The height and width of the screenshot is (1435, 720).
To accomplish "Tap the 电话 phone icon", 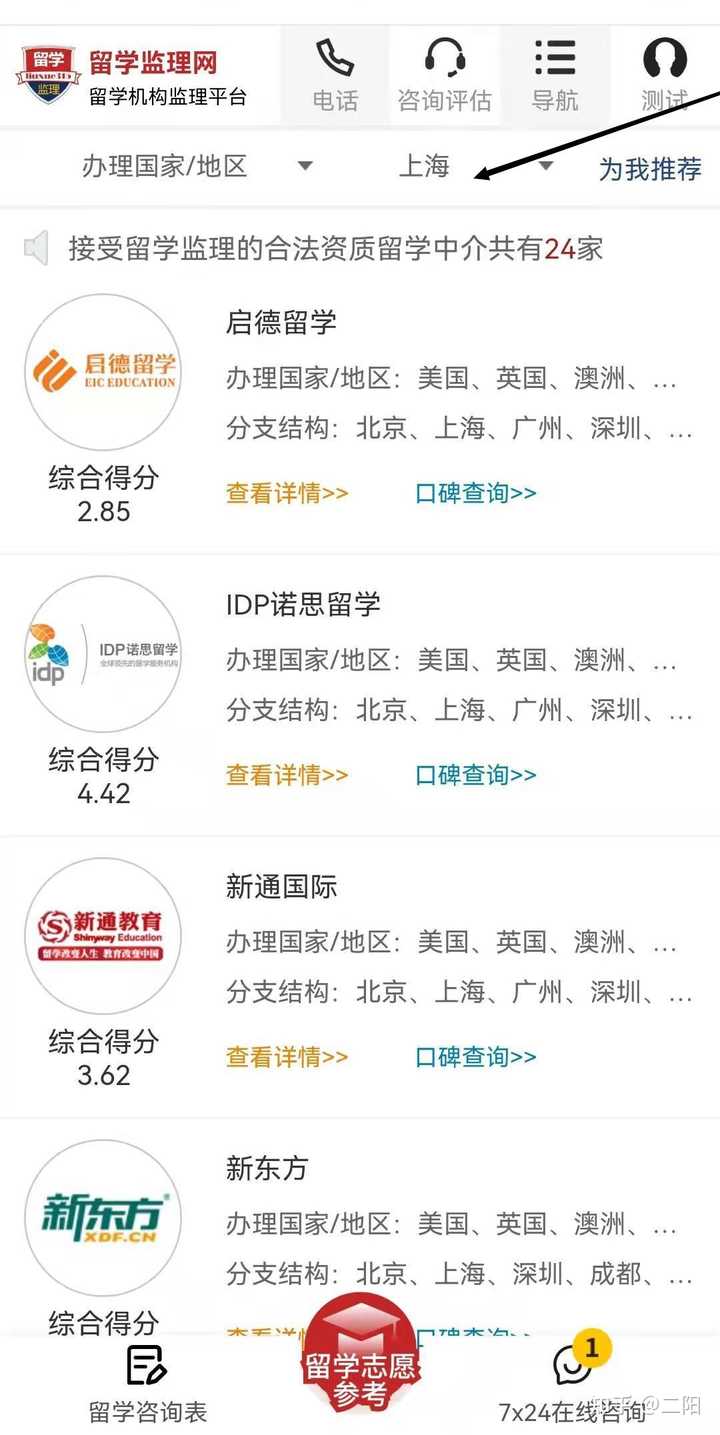I will (x=335, y=75).
